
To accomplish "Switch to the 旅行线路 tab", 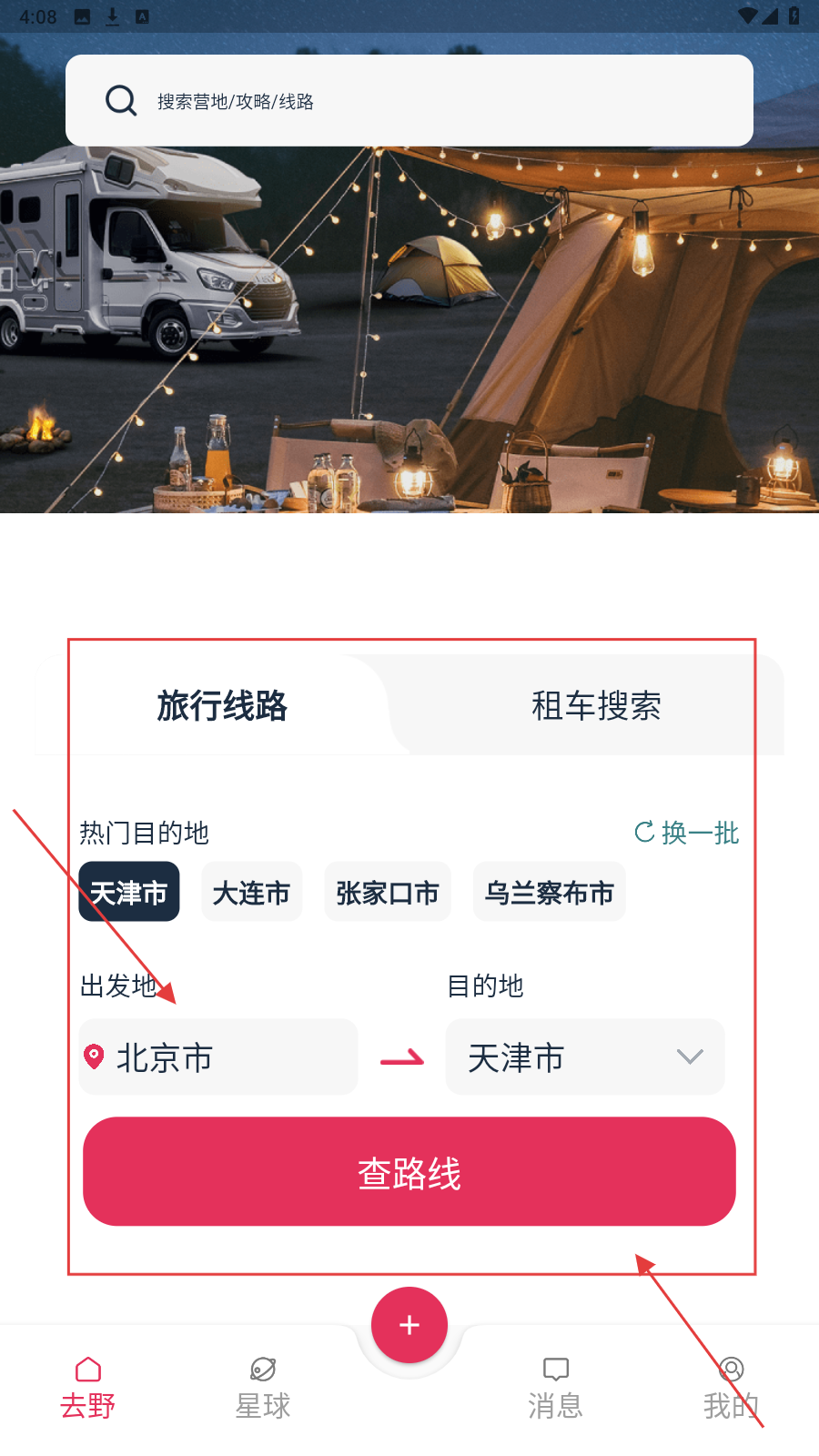I will pos(222,705).
